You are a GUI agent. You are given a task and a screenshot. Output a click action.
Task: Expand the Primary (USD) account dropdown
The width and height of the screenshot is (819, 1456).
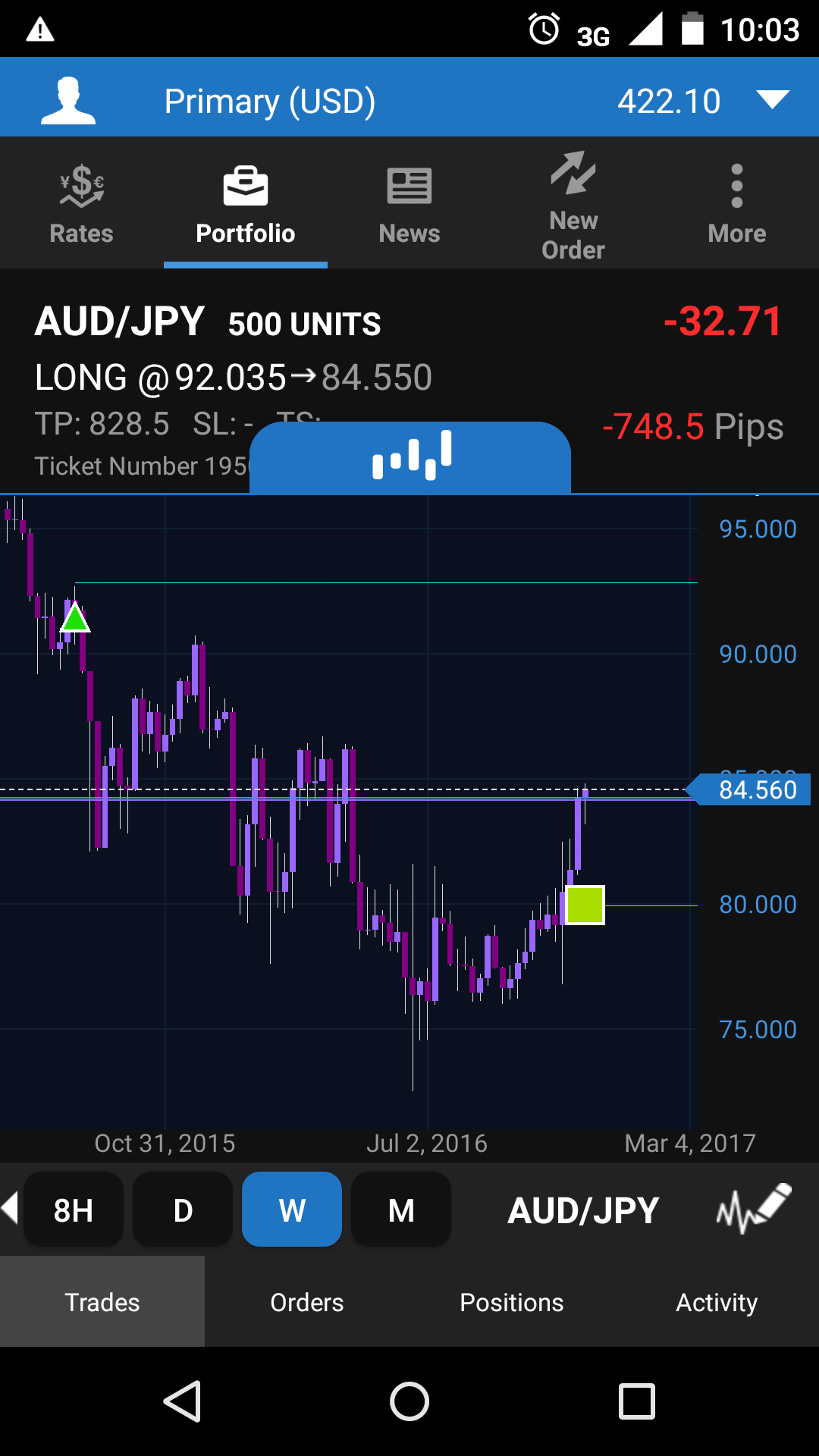[x=772, y=100]
